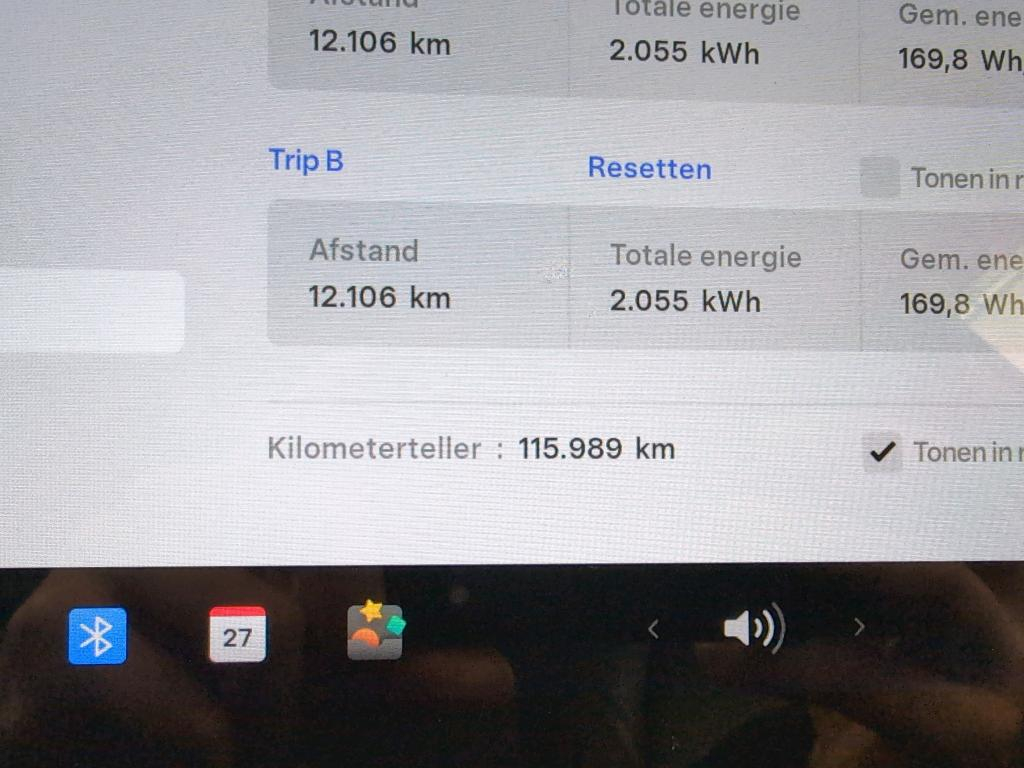Open the Bluetooth app
Viewport: 1024px width, 768px height.
pyautogui.click(x=97, y=636)
